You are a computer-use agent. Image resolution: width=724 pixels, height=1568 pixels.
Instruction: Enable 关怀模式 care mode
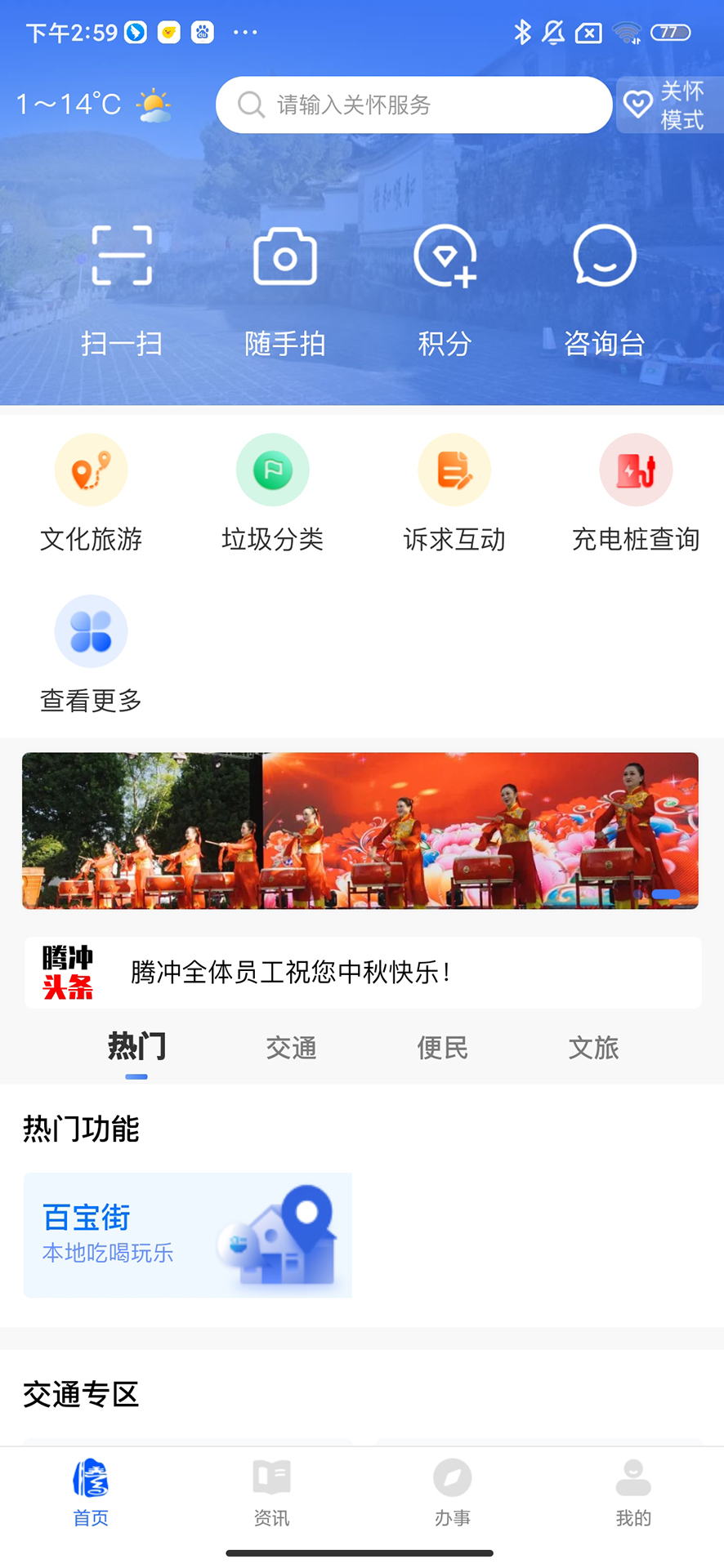(x=668, y=105)
